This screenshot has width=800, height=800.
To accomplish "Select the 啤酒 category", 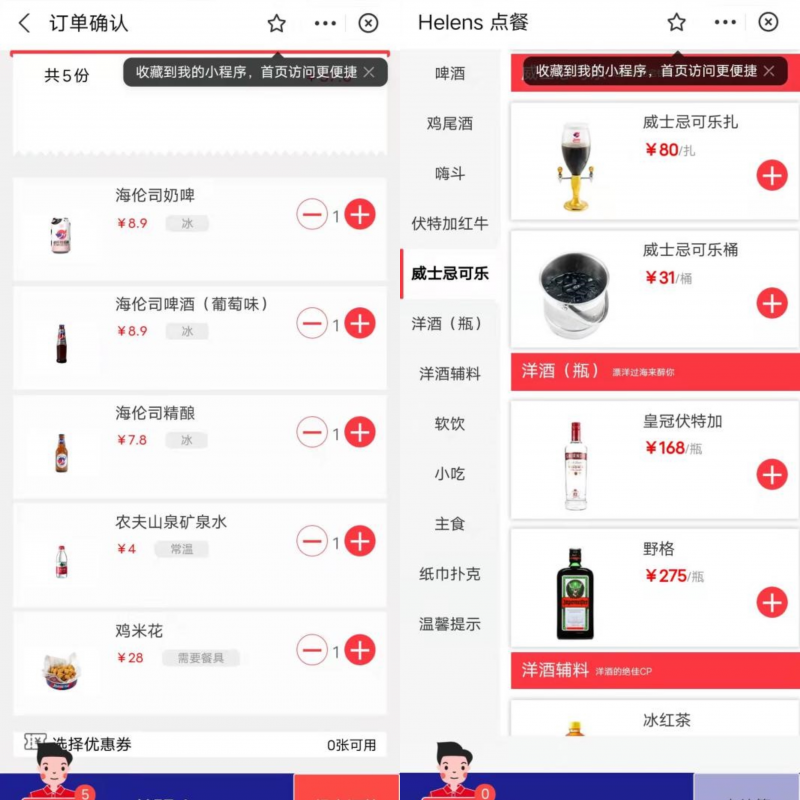I will pos(450,73).
